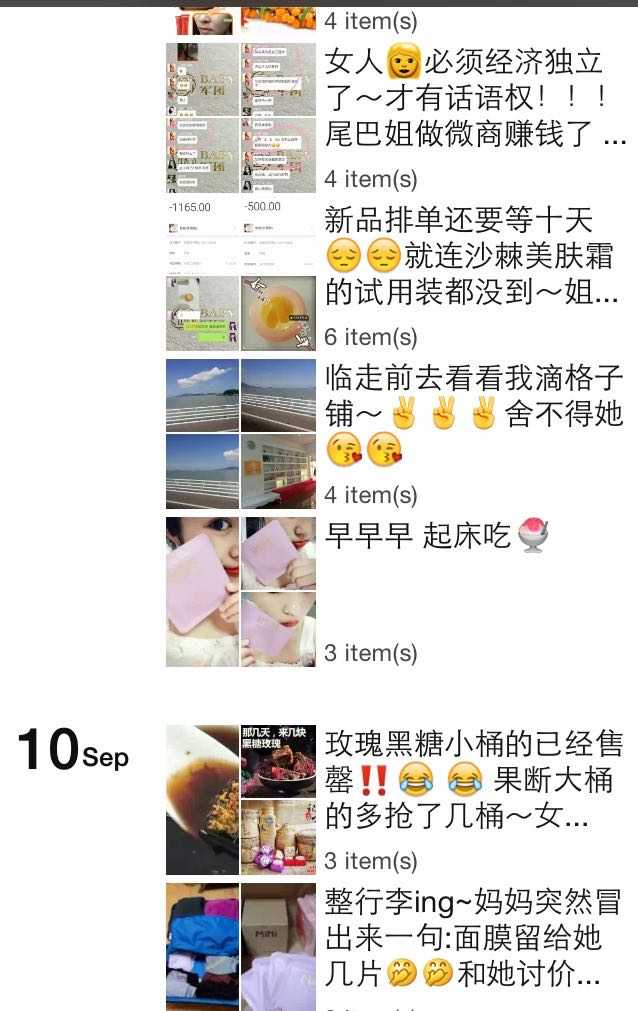638x1011 pixels.
Task: Open the post about 女人必须经济独立
Action: [x=475, y=98]
